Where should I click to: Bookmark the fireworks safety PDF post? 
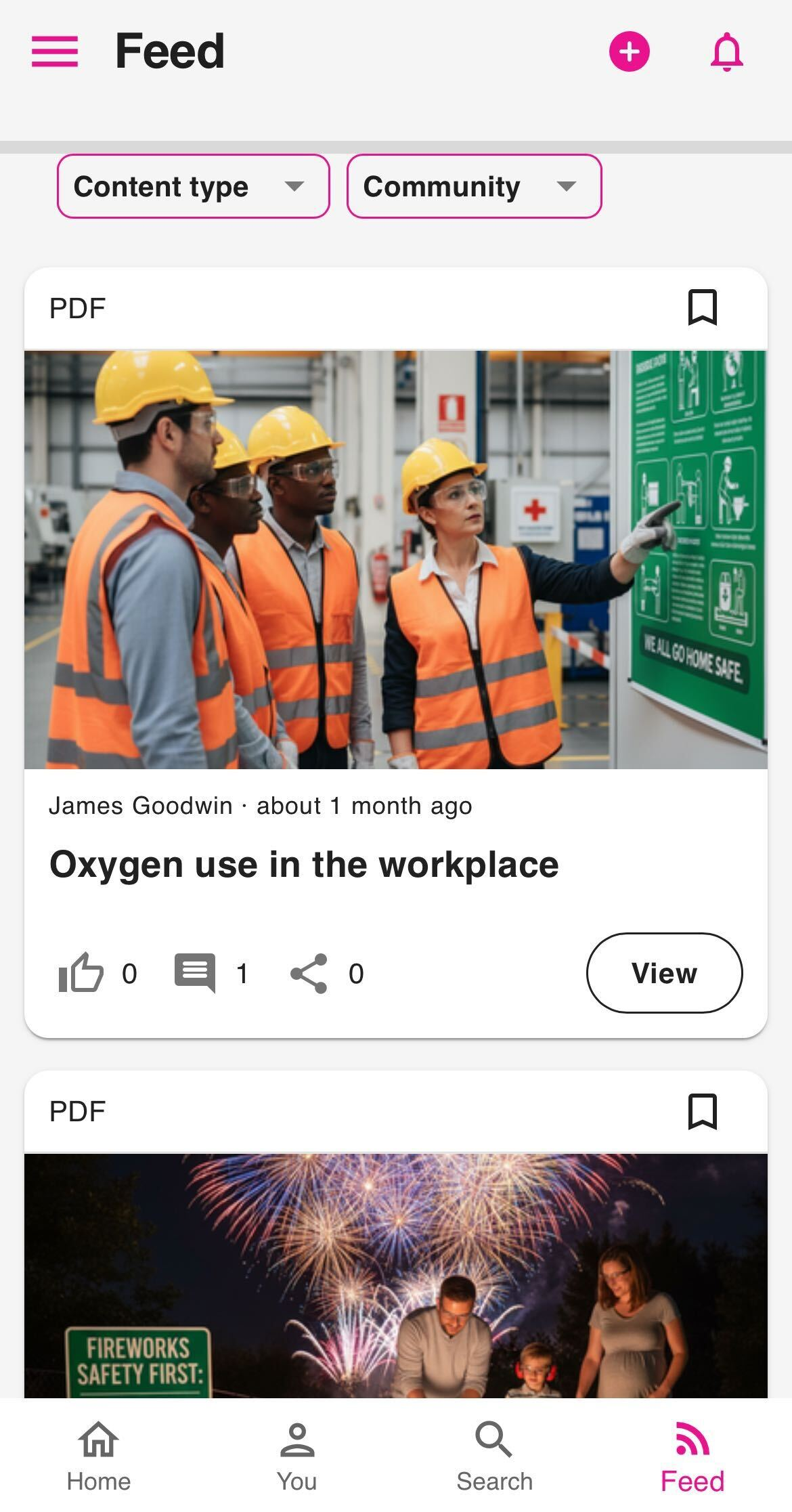pyautogui.click(x=702, y=1111)
